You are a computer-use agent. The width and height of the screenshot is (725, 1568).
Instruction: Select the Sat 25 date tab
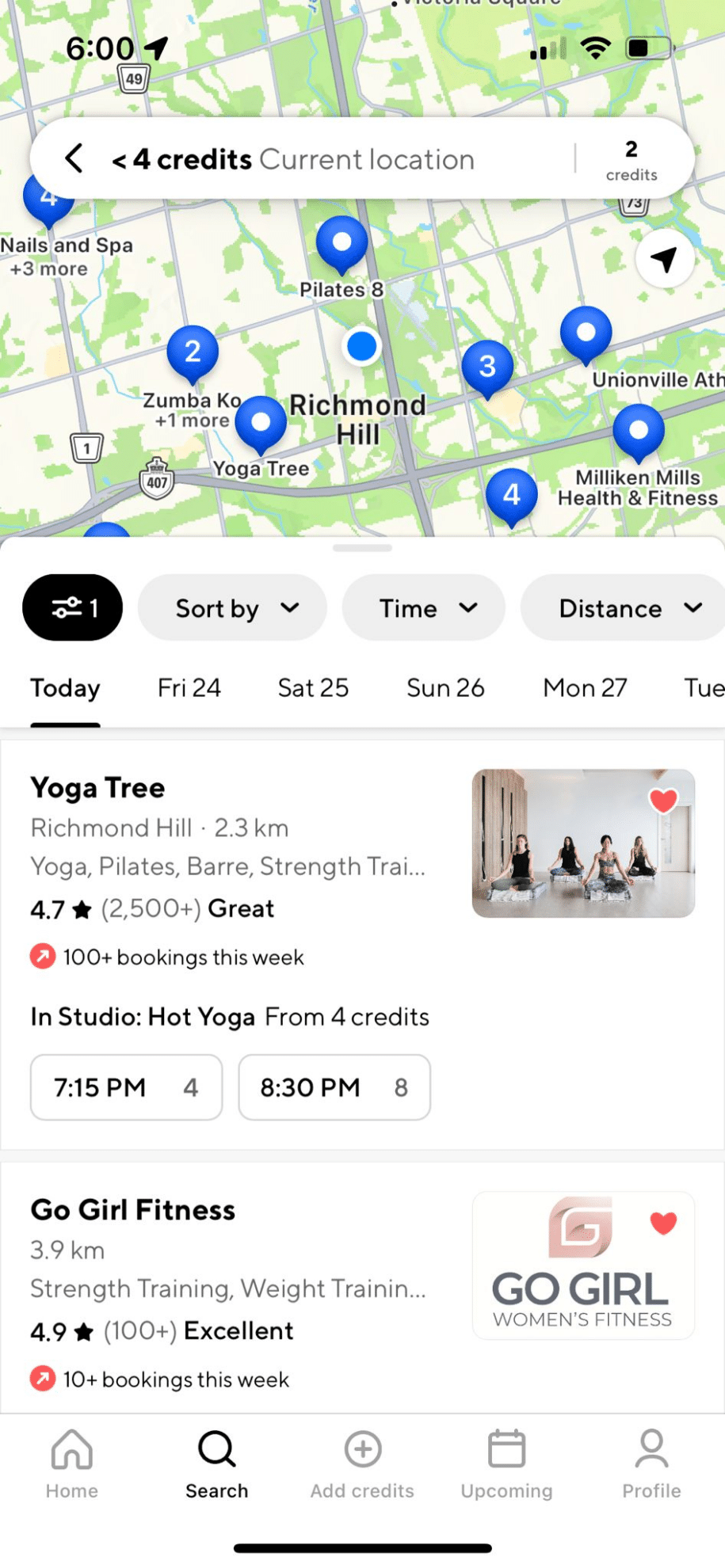coord(312,687)
